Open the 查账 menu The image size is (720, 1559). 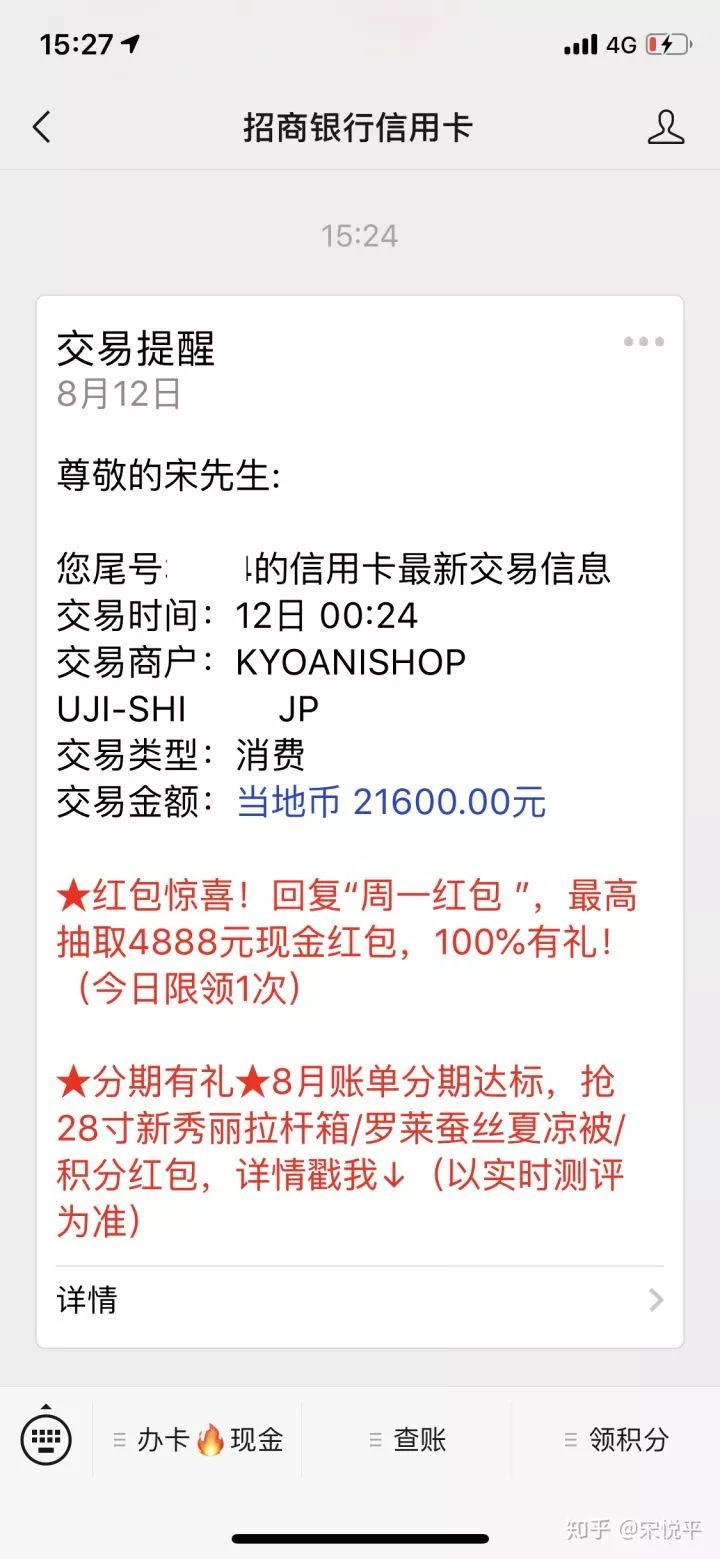click(x=407, y=1440)
